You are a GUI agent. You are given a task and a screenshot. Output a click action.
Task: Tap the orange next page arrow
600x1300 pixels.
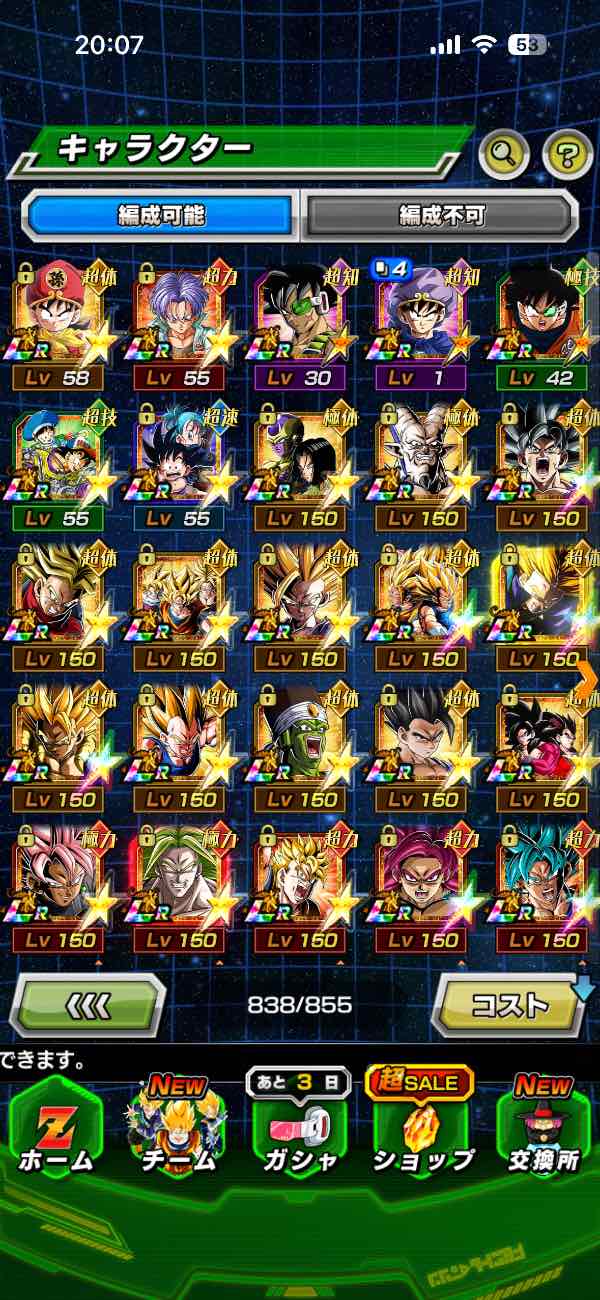586,678
